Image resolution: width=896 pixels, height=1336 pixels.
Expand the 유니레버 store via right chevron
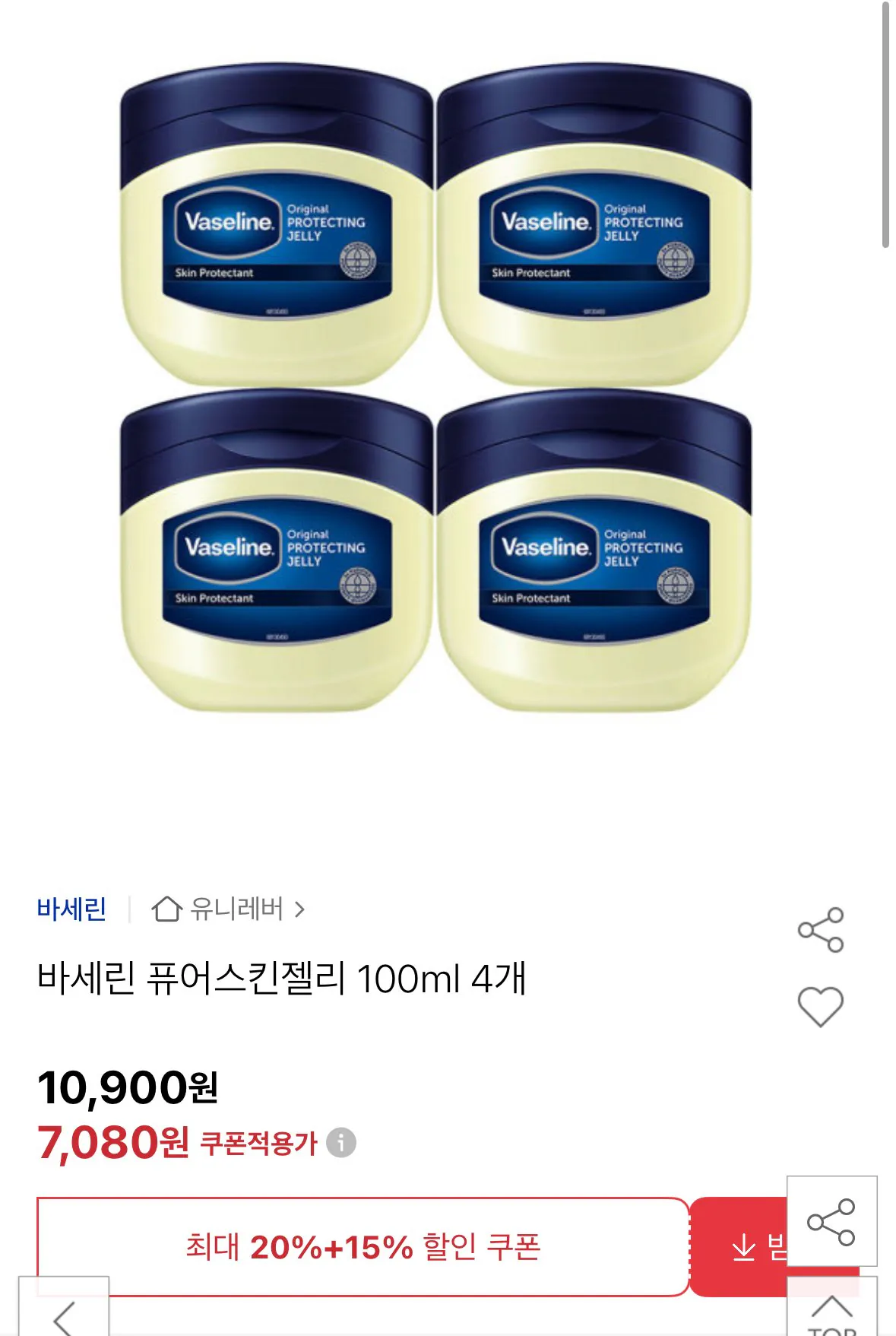tap(300, 908)
